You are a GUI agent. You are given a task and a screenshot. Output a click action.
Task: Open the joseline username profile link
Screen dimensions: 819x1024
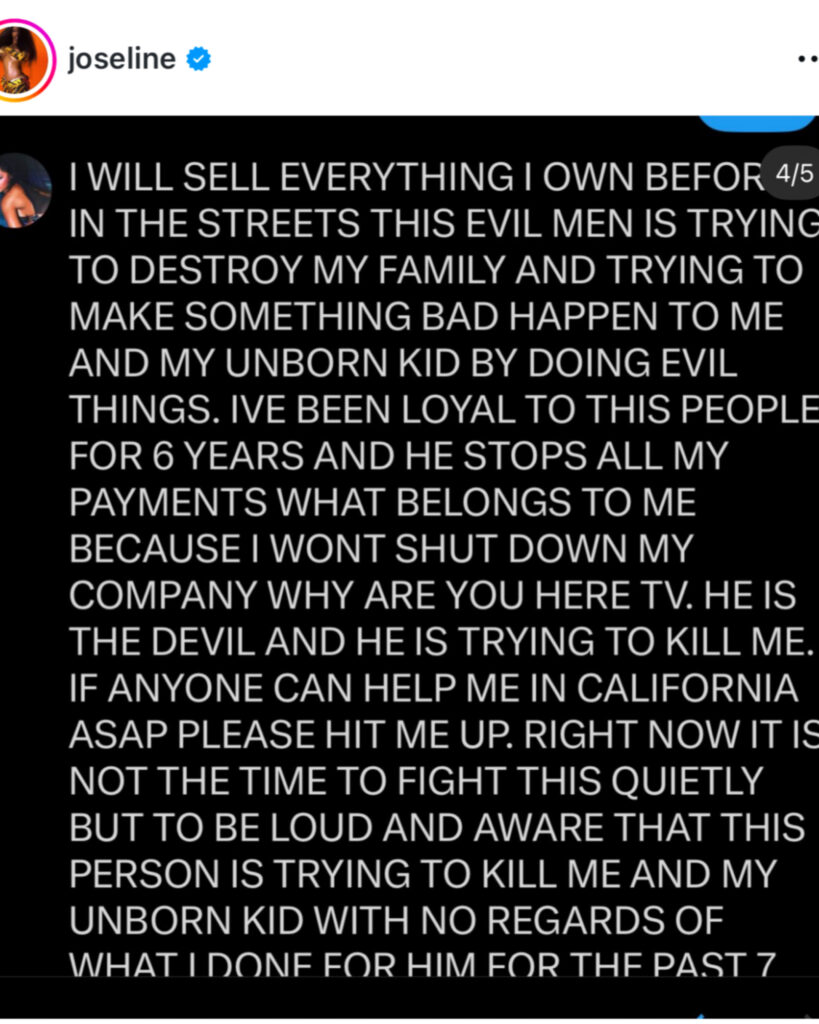pyautogui.click(x=122, y=59)
